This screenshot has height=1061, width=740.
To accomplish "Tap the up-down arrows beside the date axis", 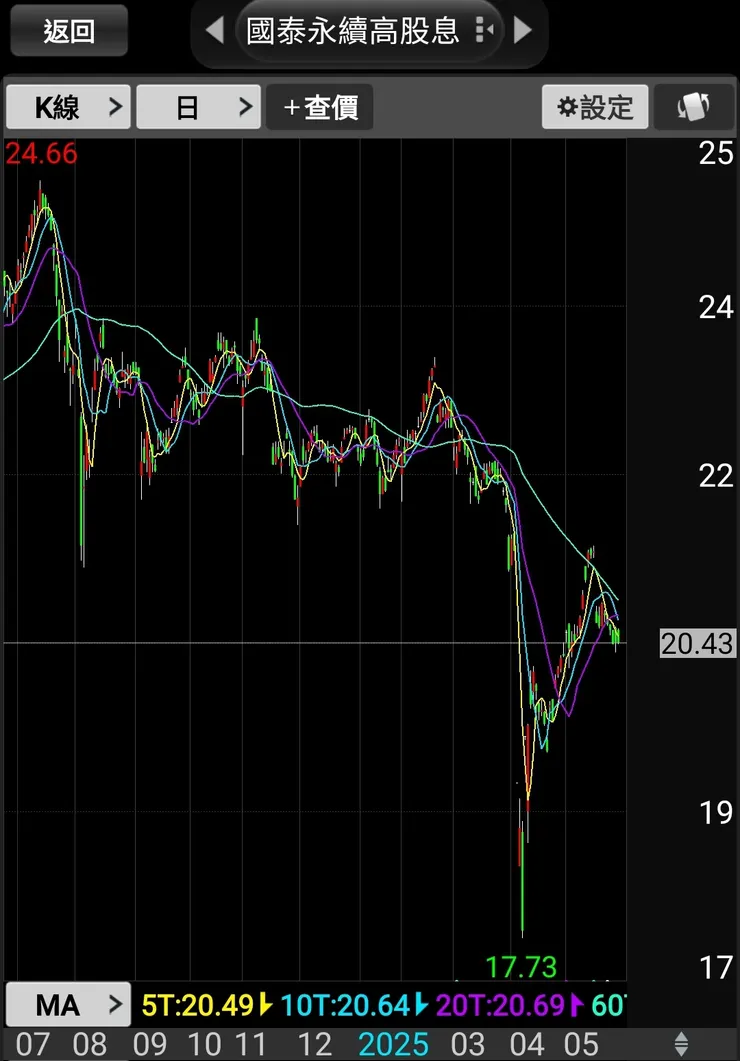I will (682, 1043).
